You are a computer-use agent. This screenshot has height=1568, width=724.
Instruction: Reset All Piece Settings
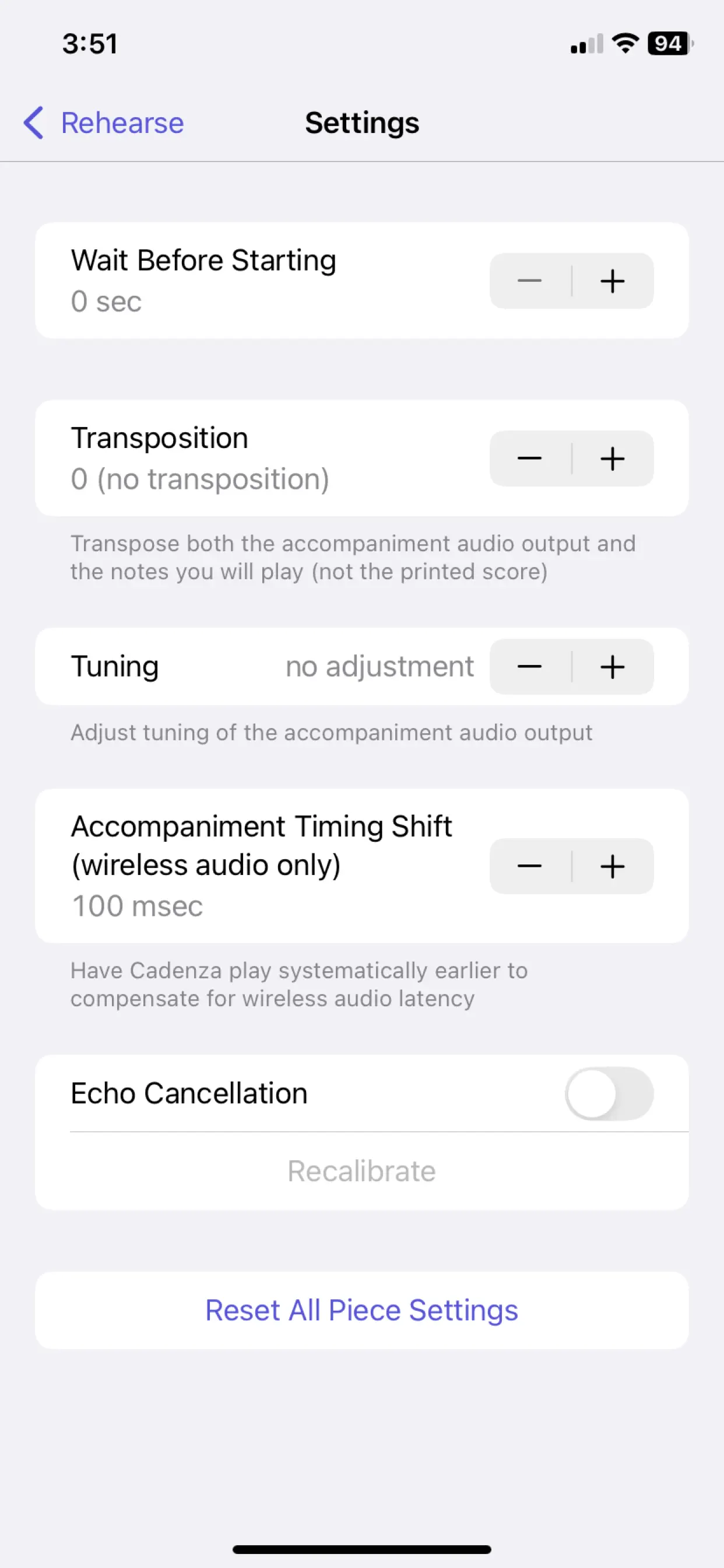click(x=361, y=1310)
